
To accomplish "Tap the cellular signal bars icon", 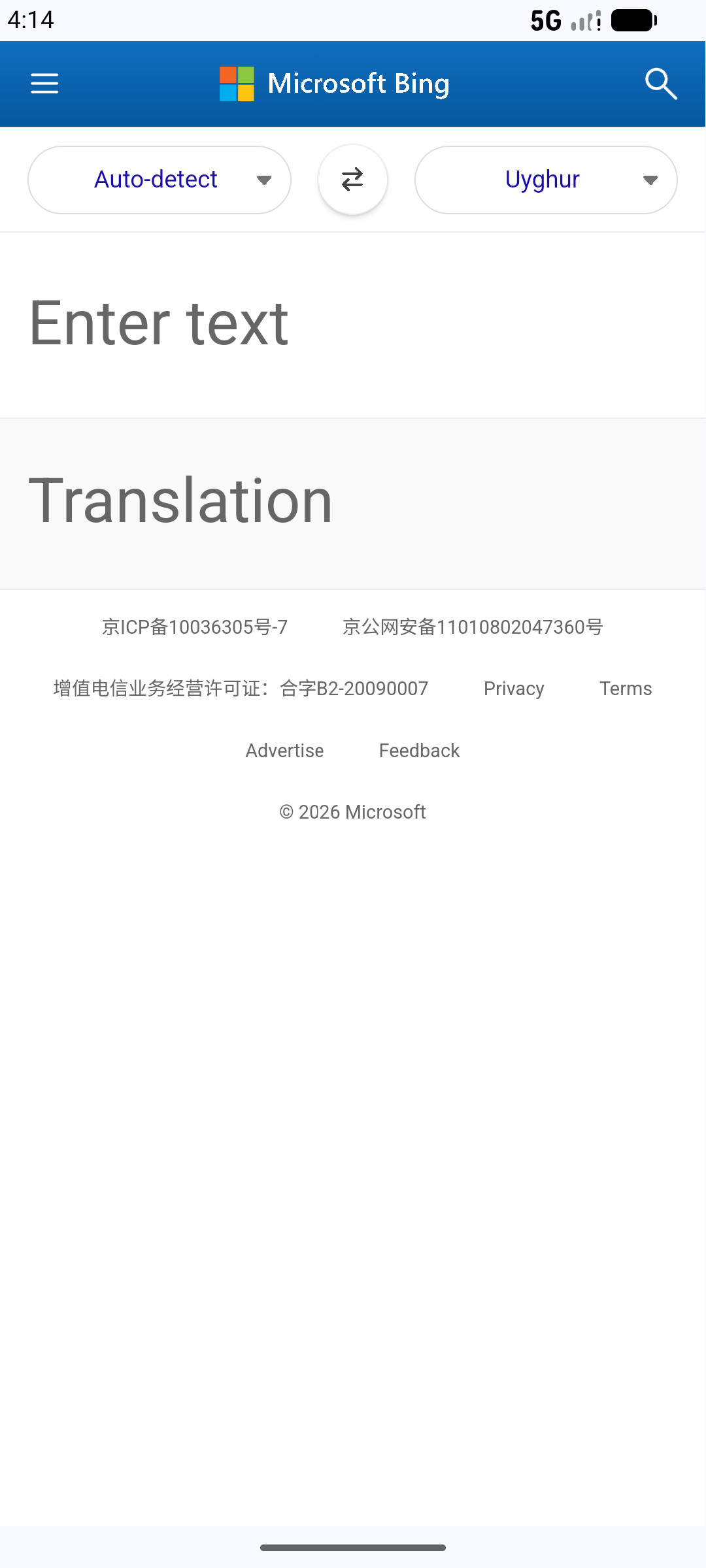I will (580, 22).
